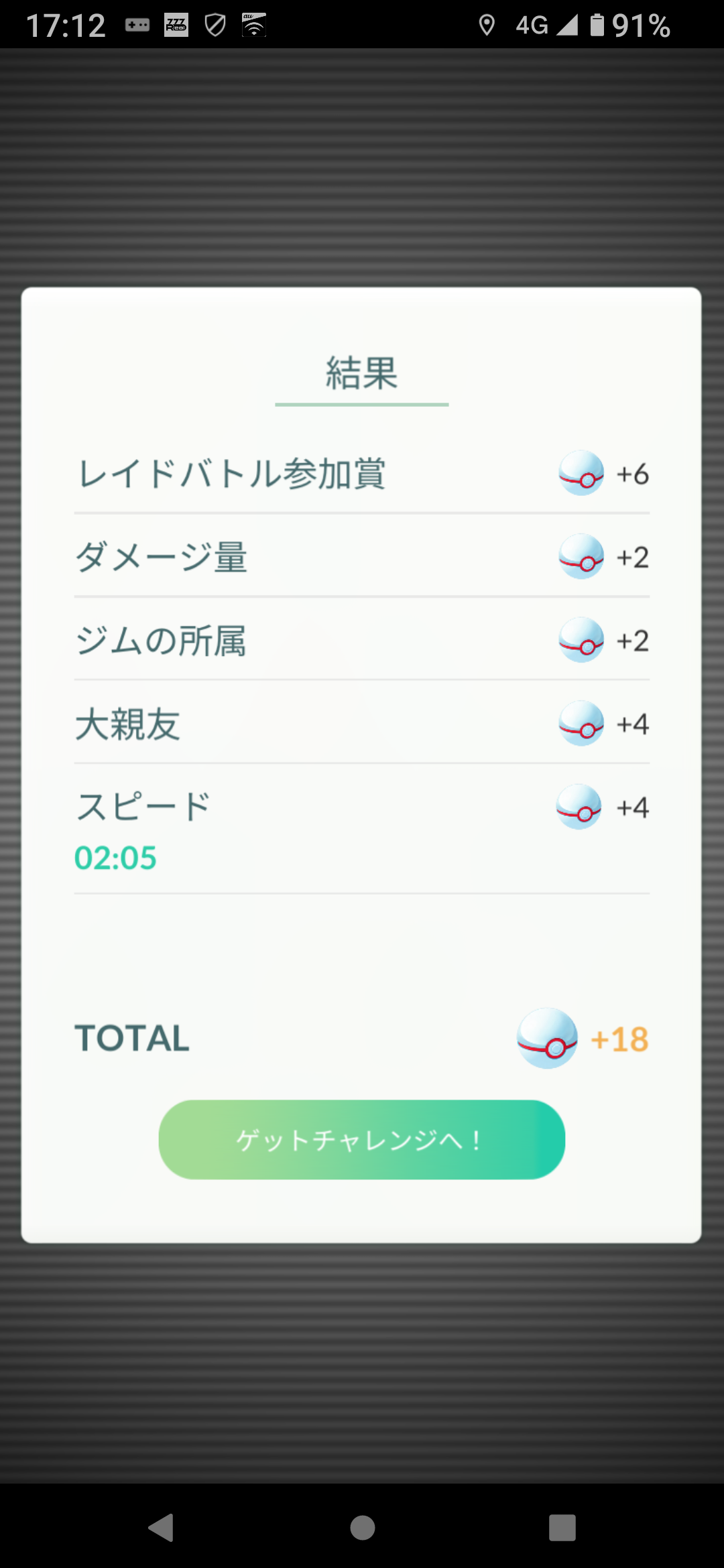Tap the ゲットチャレンジへ! button
The width and height of the screenshot is (724, 1568).
tap(361, 1139)
